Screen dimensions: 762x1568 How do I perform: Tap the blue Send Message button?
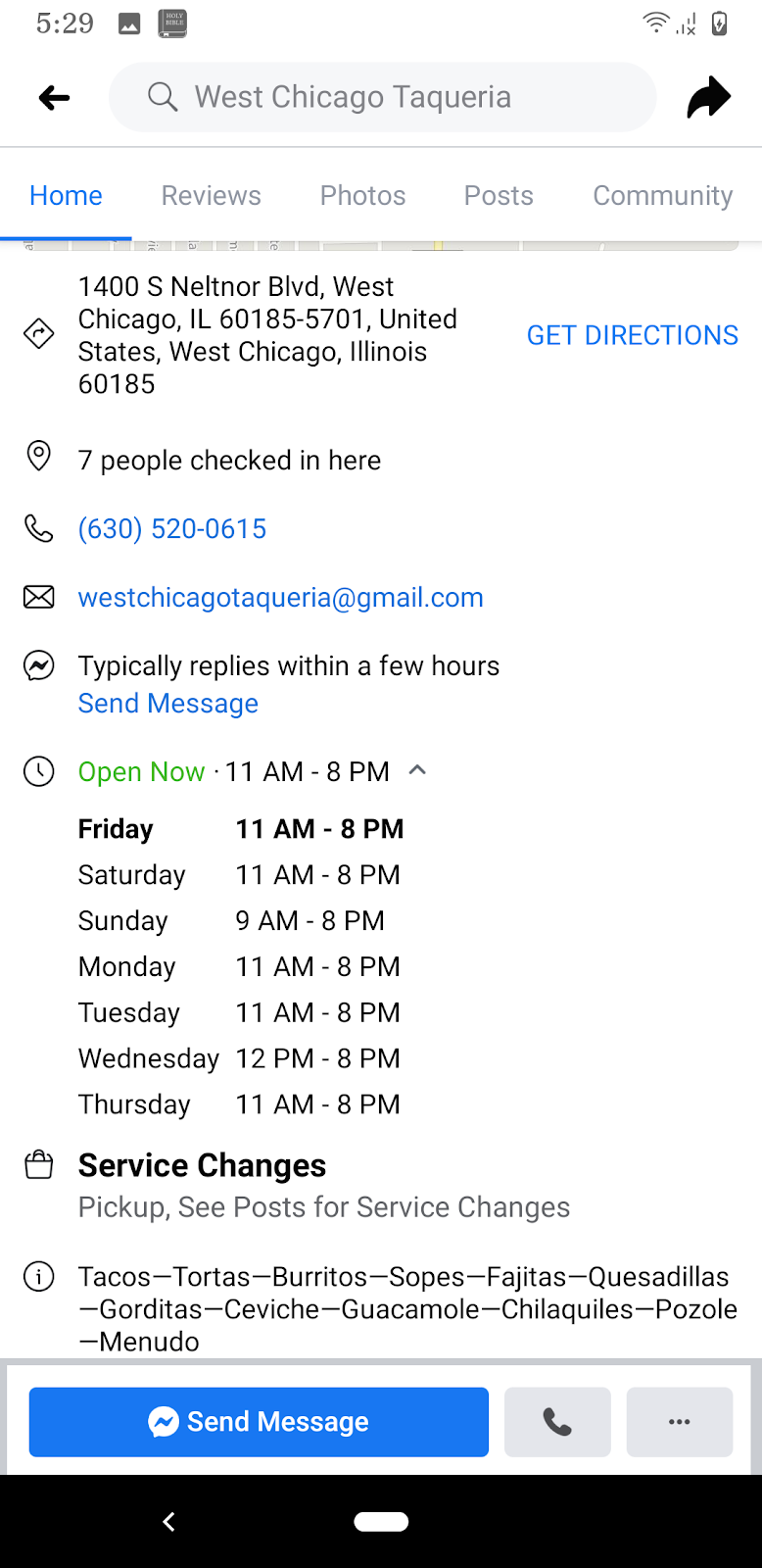(x=259, y=1422)
